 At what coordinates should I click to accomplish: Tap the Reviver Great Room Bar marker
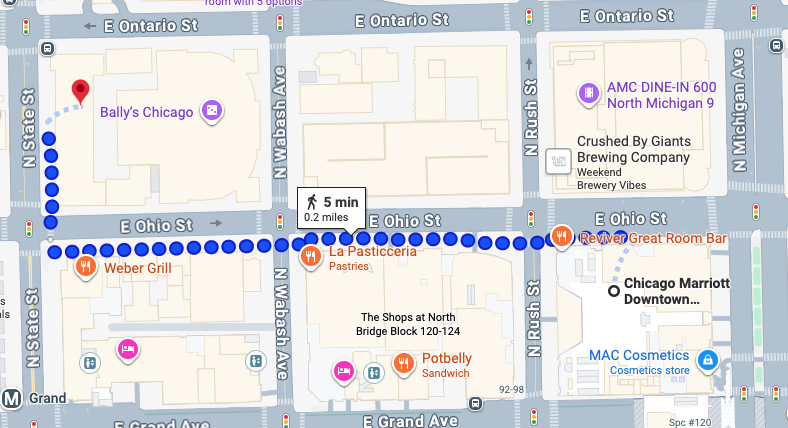[x=561, y=237]
